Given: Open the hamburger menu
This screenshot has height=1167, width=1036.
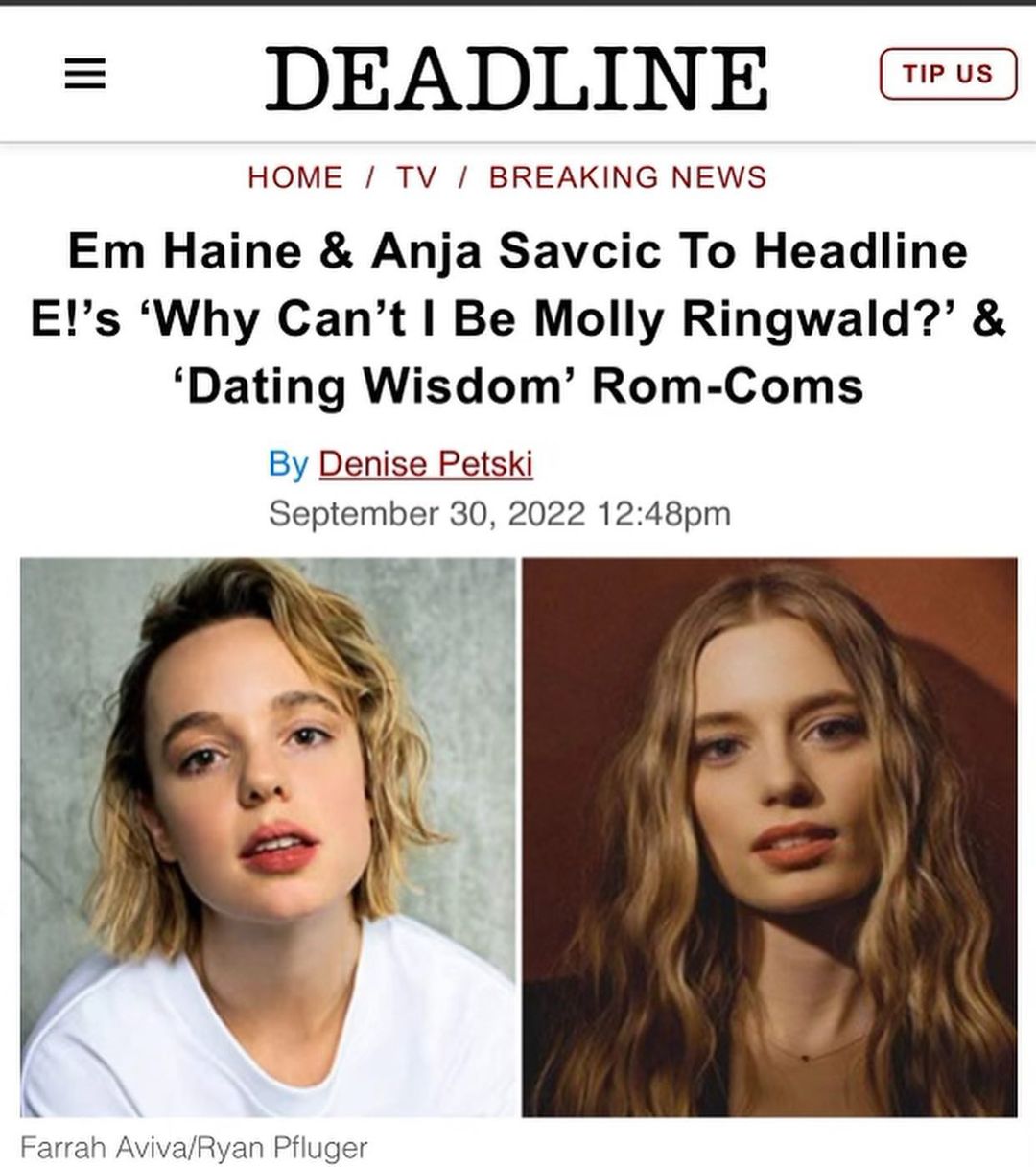Looking at the screenshot, I should coord(84,76).
